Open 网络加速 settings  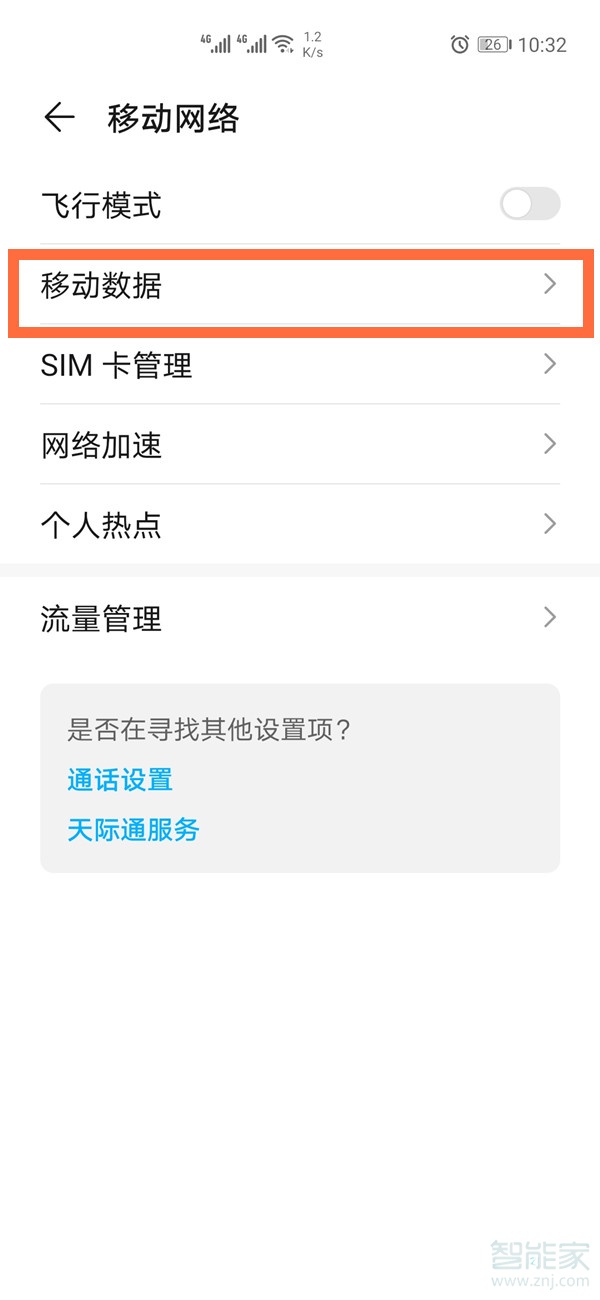pos(300,445)
